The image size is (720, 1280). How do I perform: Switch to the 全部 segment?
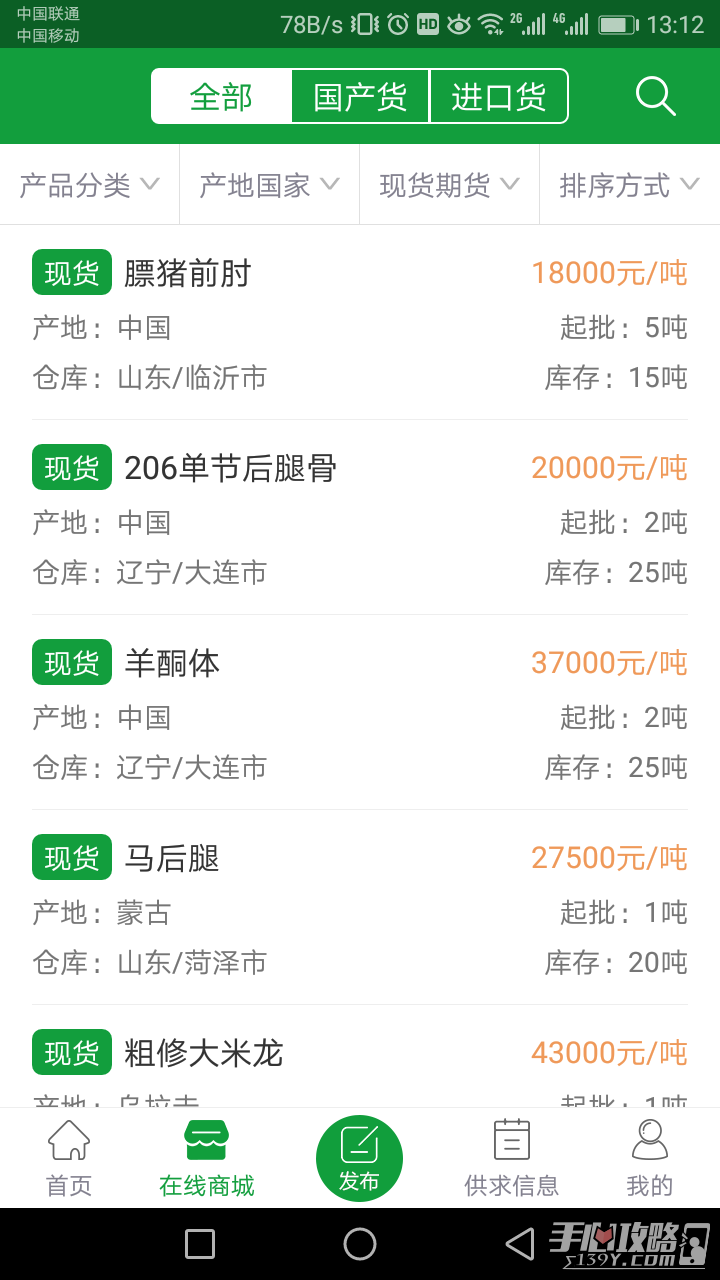coord(222,97)
